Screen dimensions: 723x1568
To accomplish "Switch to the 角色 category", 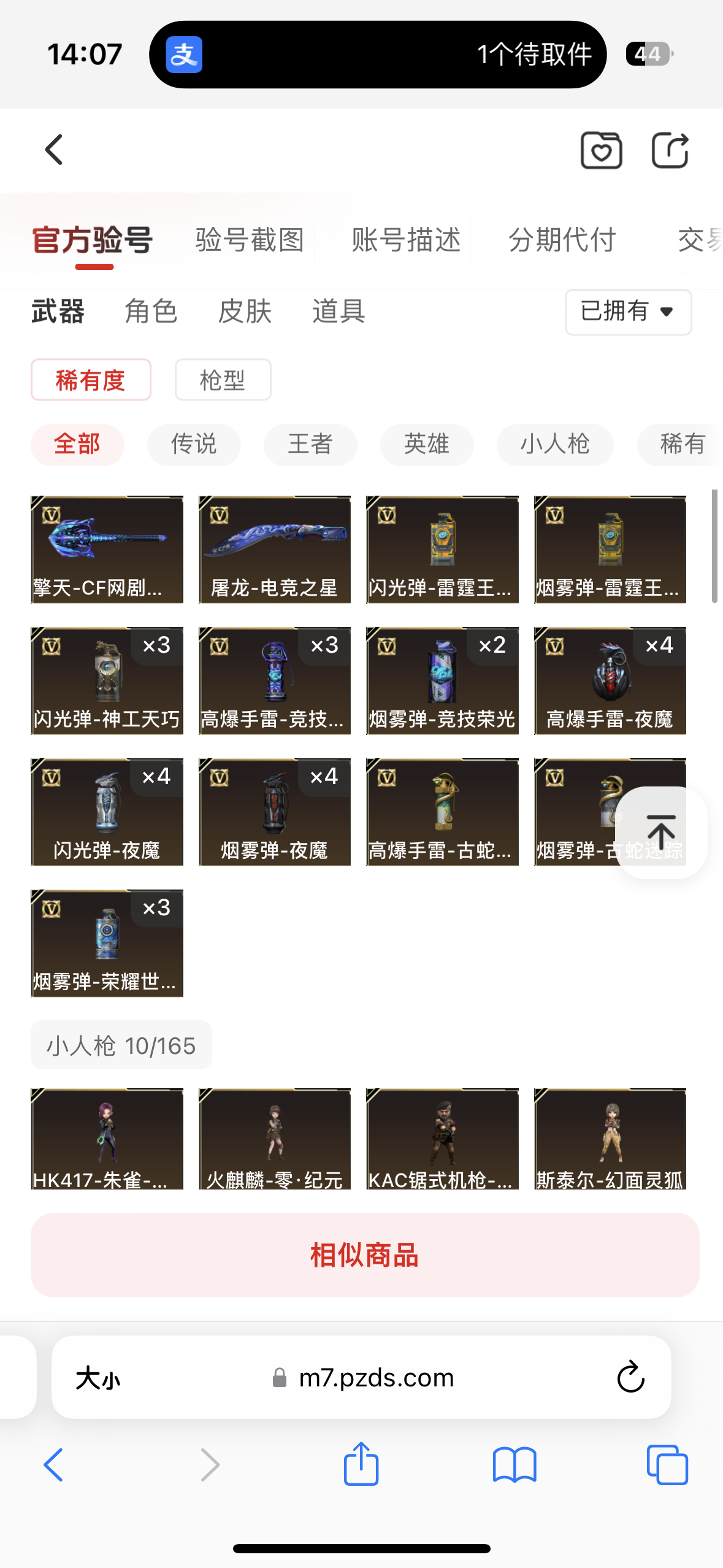I will [x=151, y=312].
